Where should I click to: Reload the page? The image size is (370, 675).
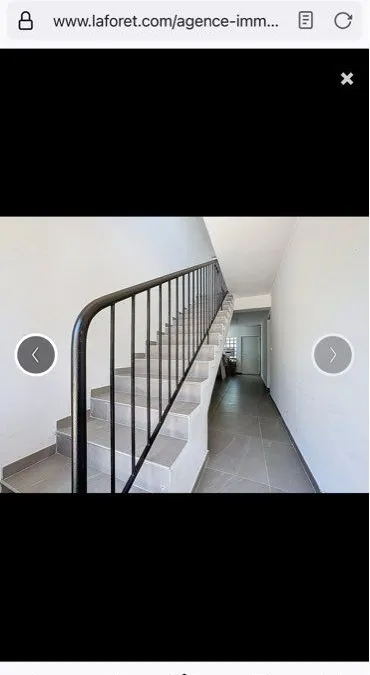click(x=343, y=21)
